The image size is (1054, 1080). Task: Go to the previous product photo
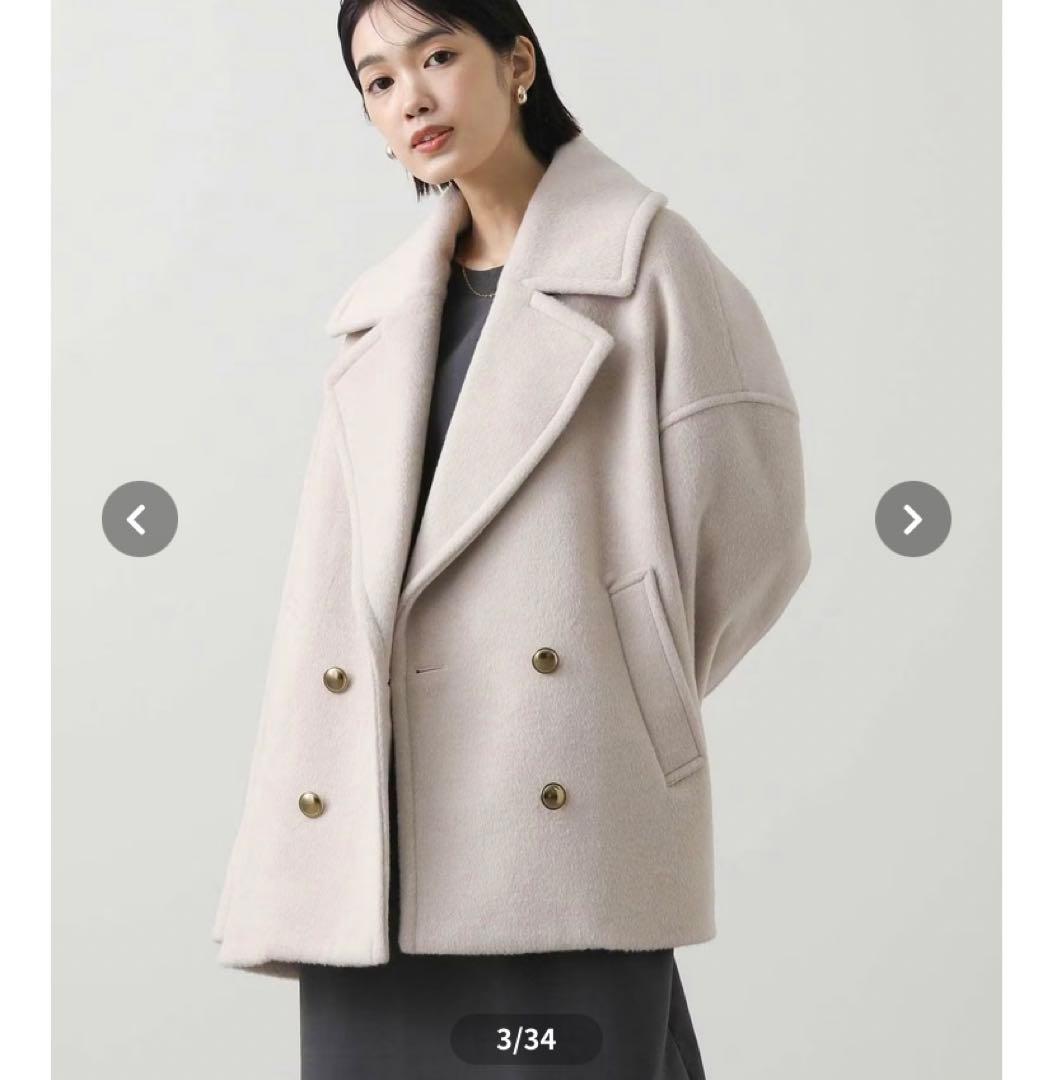point(139,519)
